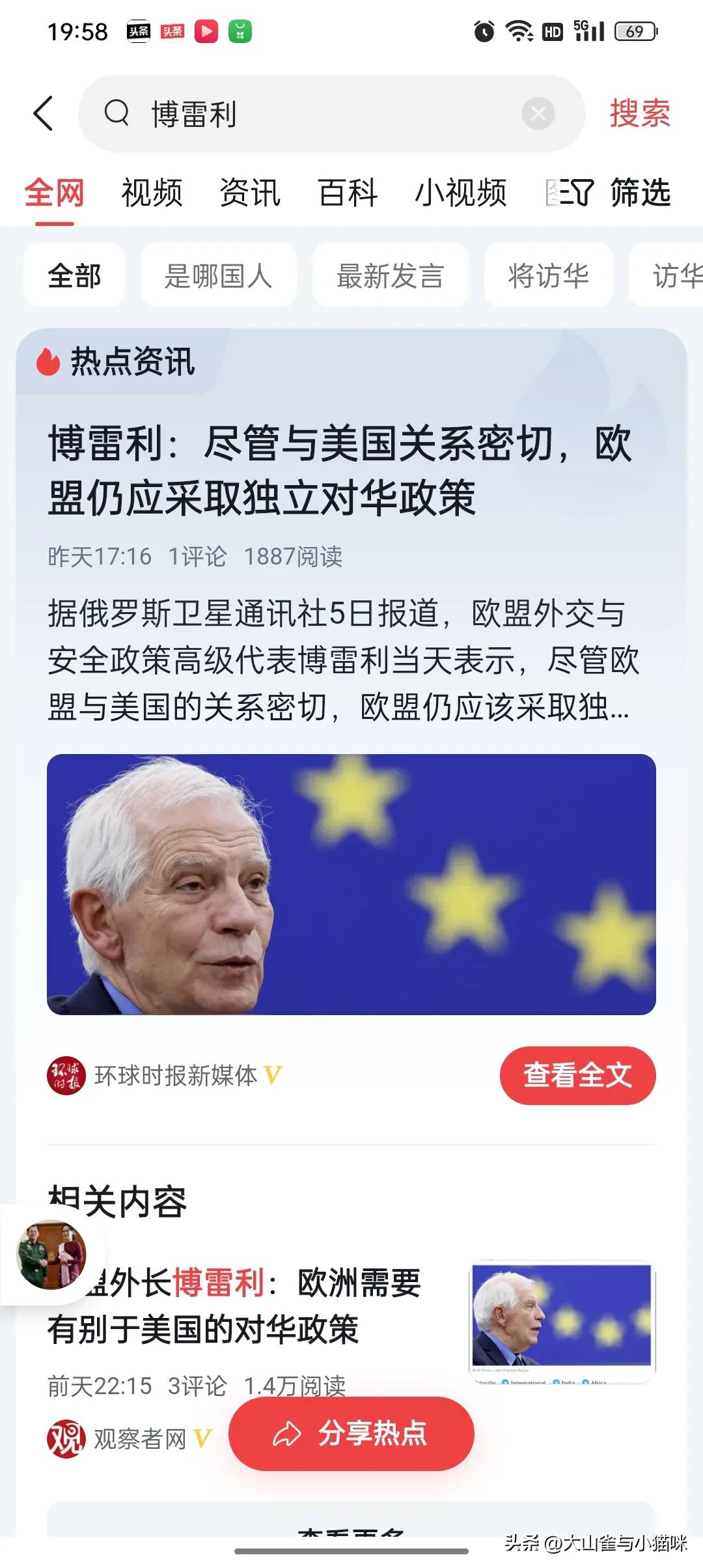Select the 将访华 filter option
Screen dimensions: 703x1568
[x=548, y=274]
